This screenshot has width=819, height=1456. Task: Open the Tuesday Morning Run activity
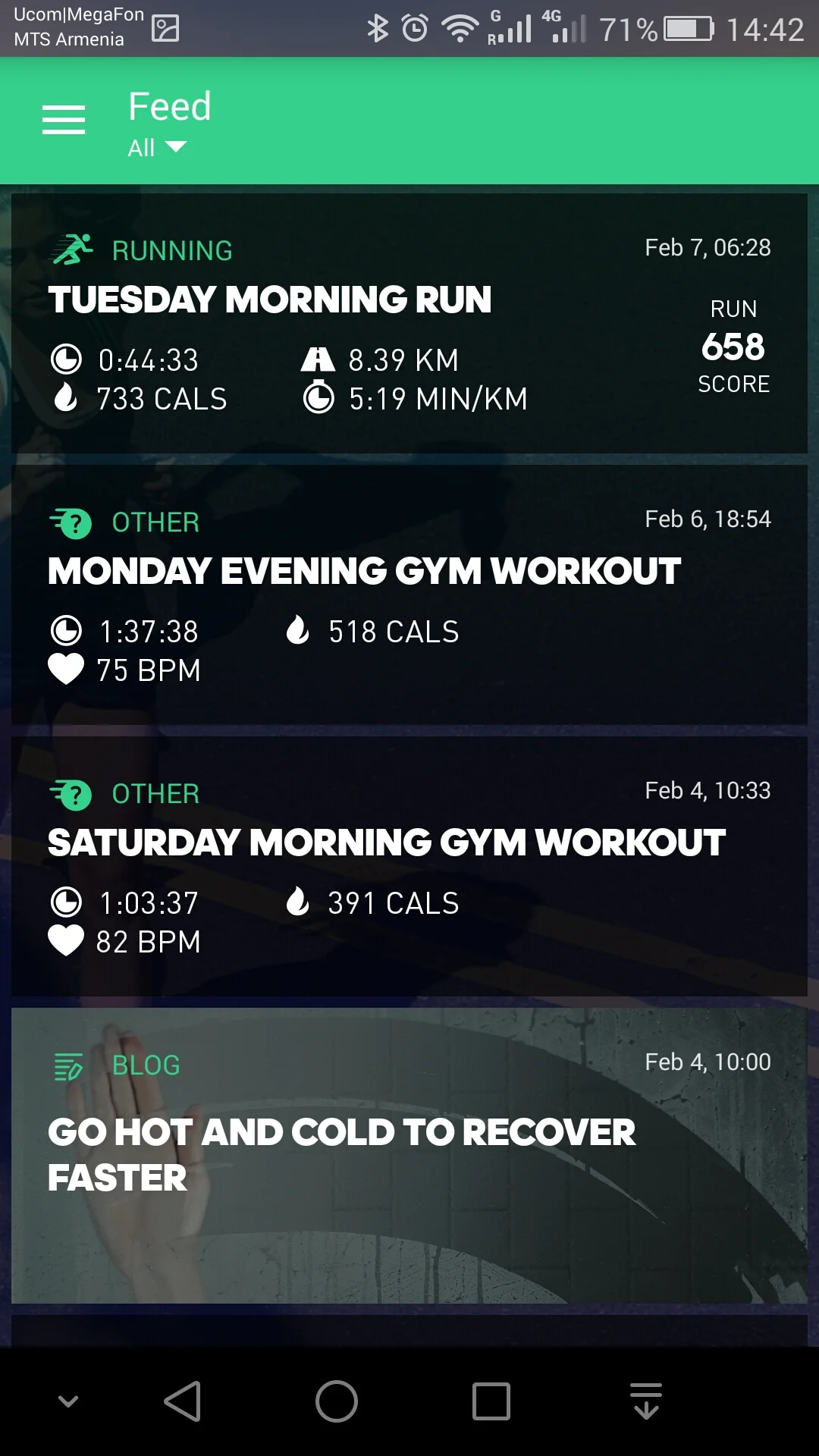tap(409, 324)
